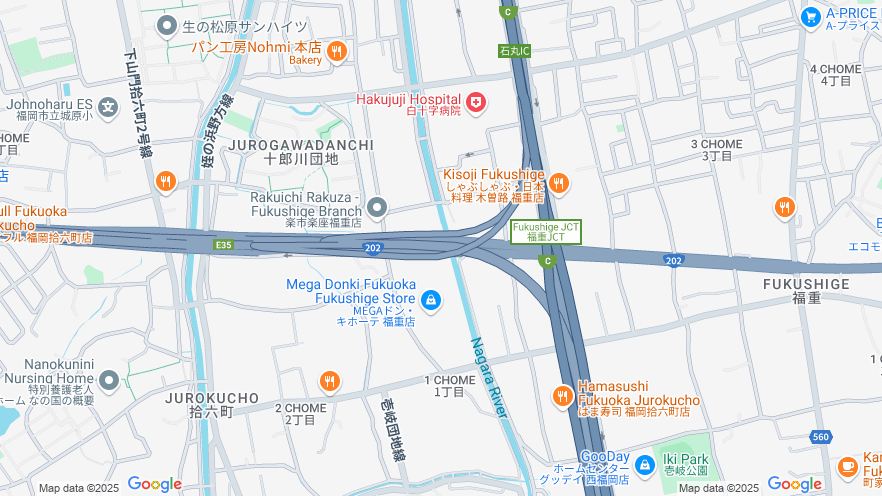This screenshot has height=496, width=882.
Task: Select Rakuichi Rakuza Fukushige Branch marker
Action: coord(376,208)
